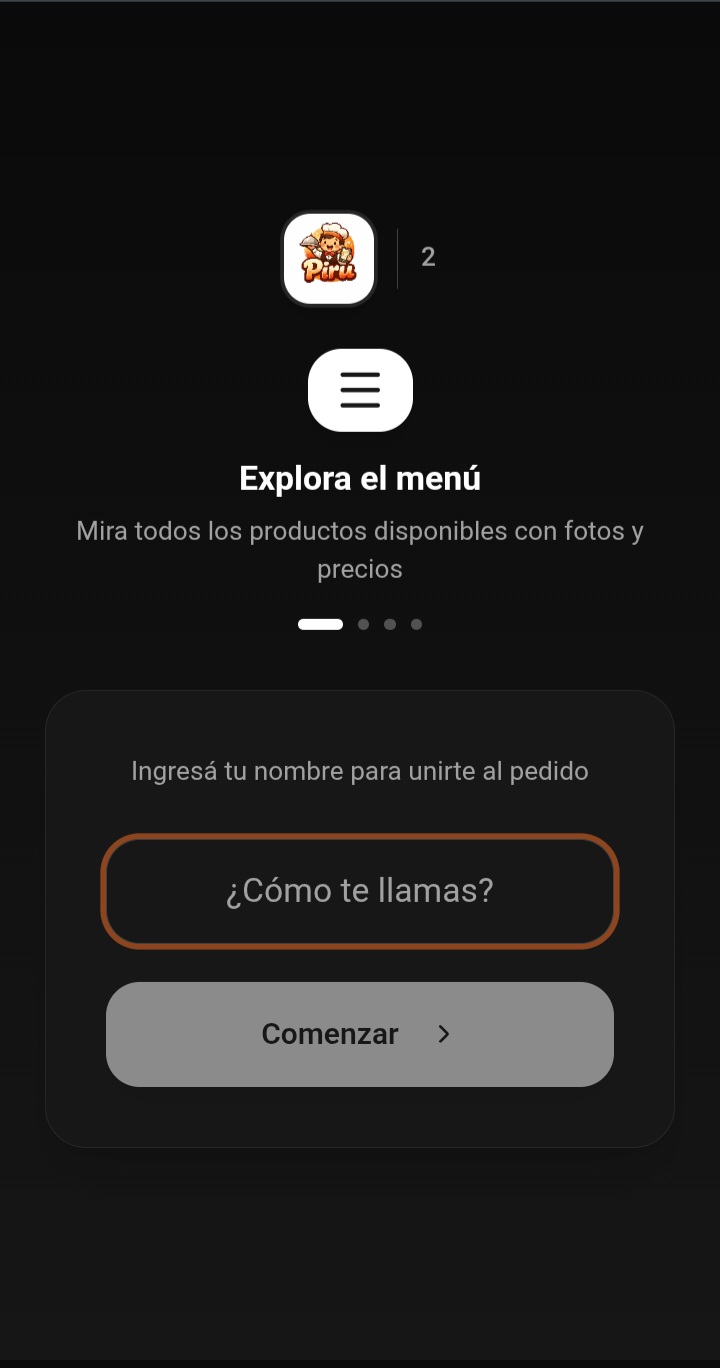Select the chef character in the app logo

tap(330, 245)
